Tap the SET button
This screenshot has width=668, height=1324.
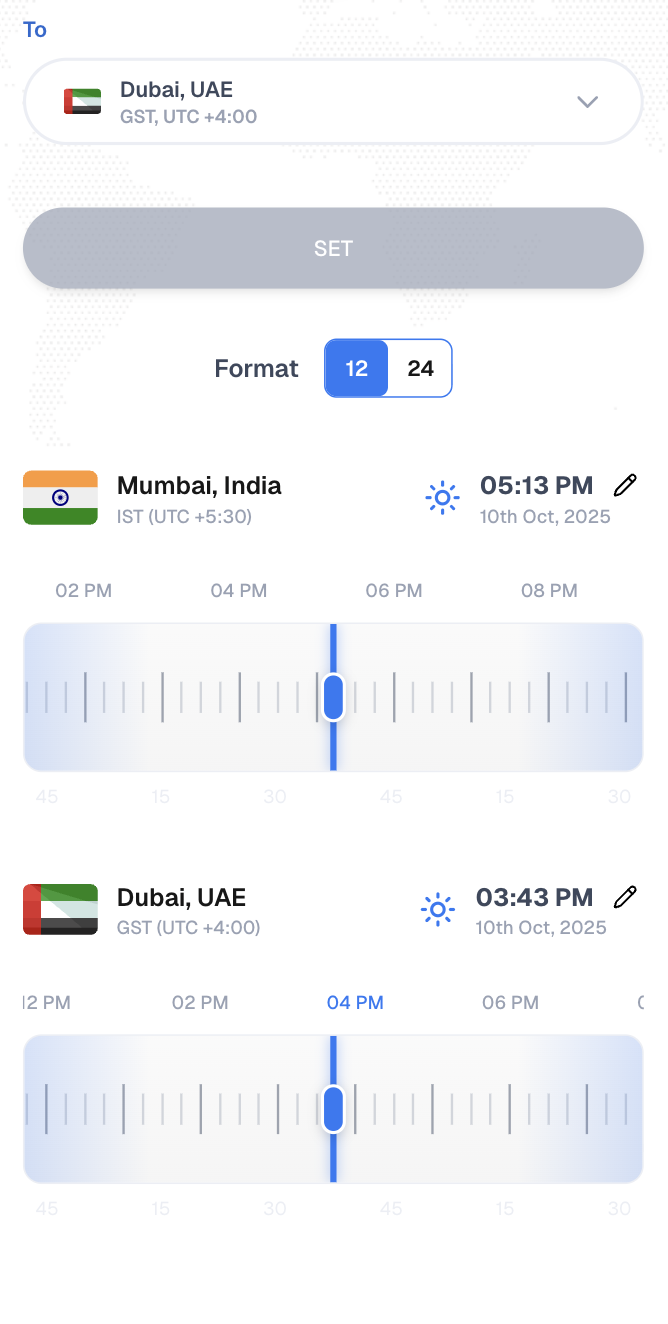[x=333, y=248]
